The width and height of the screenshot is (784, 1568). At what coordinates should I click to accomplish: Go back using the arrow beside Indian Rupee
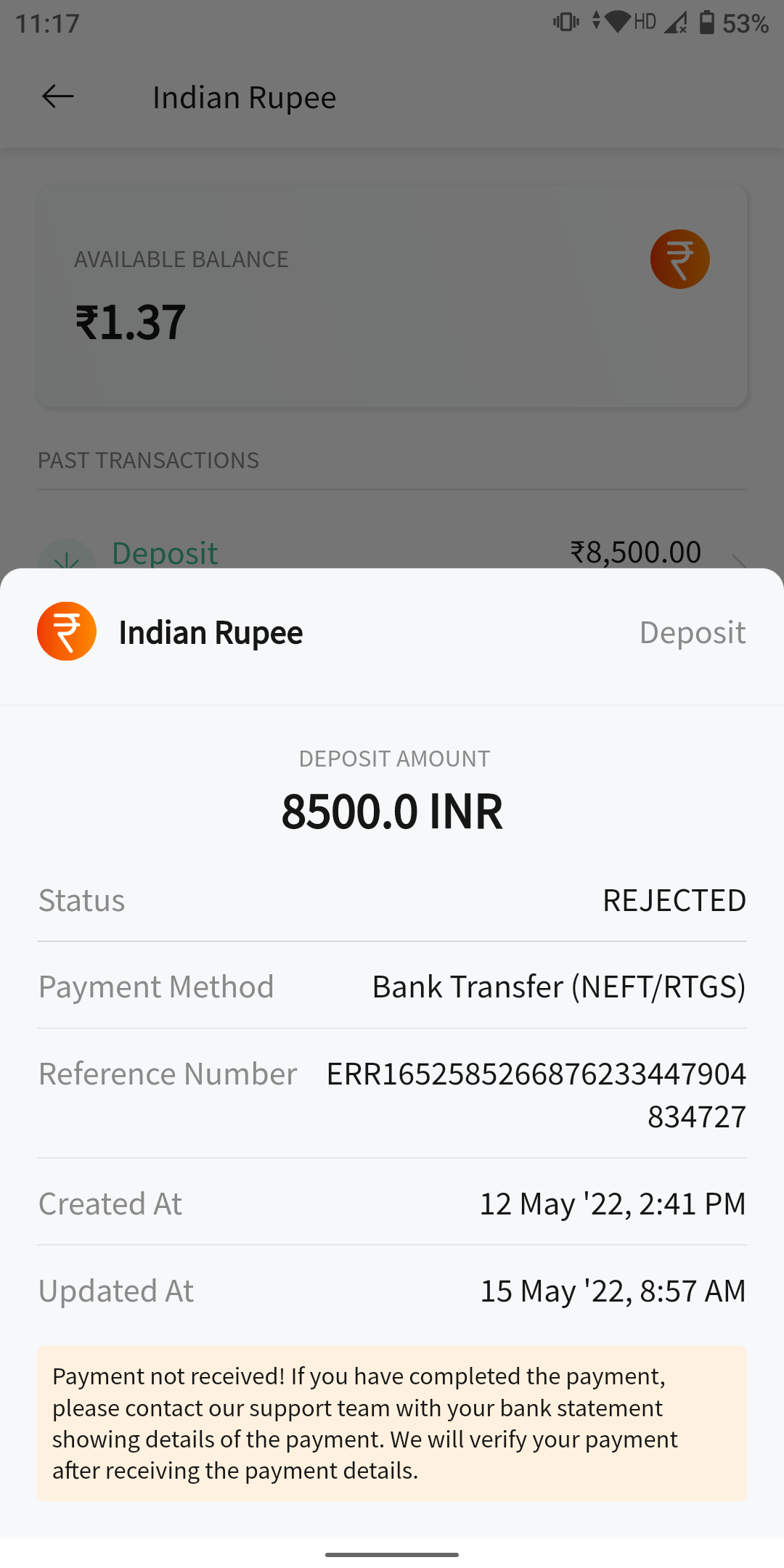(58, 97)
